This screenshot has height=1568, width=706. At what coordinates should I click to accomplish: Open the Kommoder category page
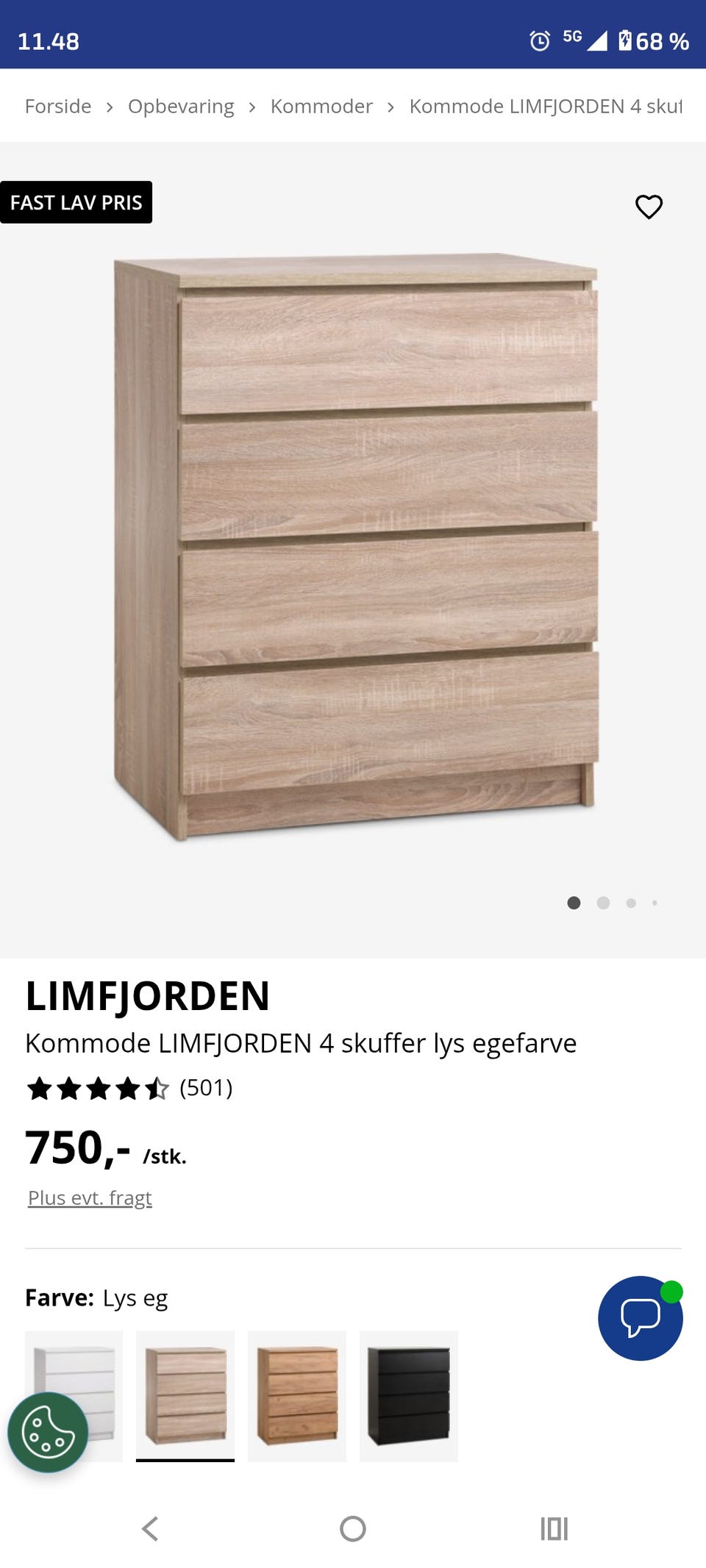(x=321, y=106)
